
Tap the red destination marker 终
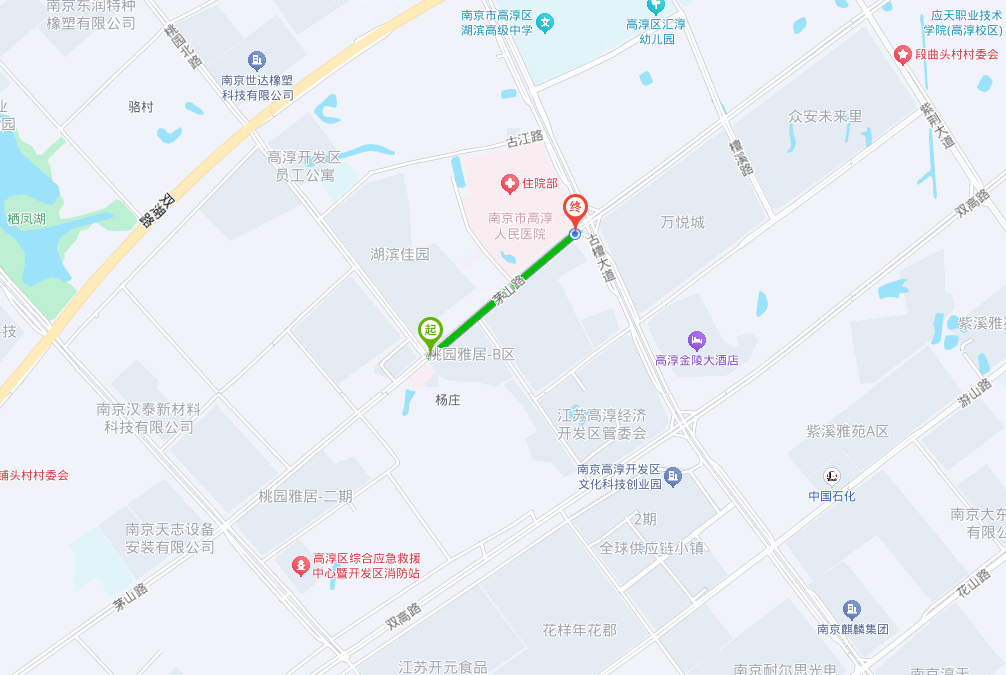click(x=575, y=209)
